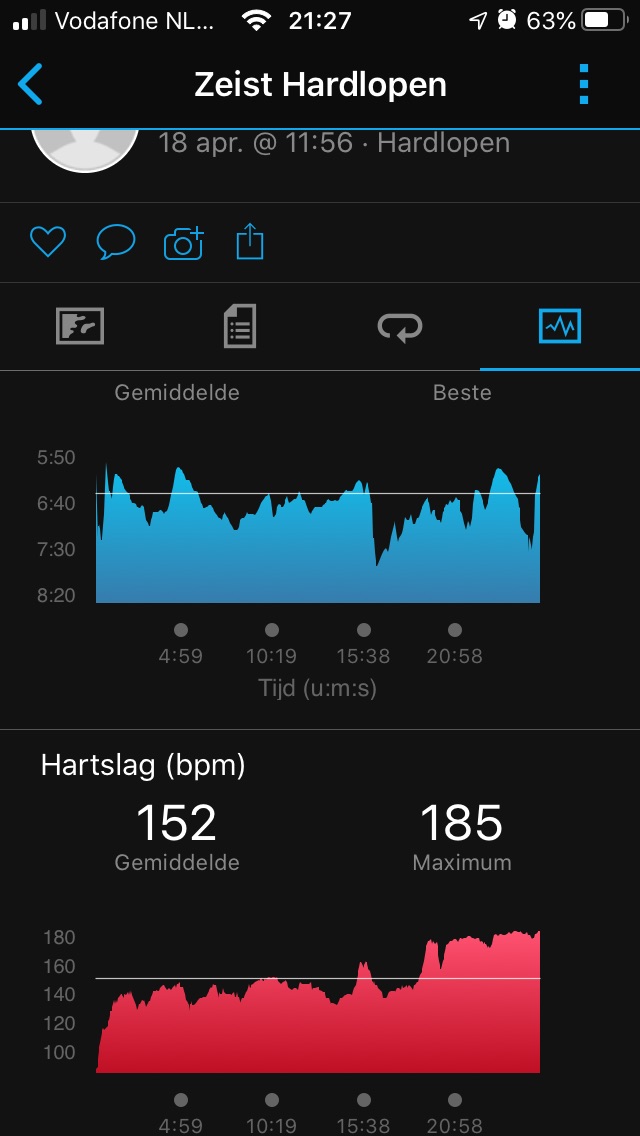Switch to the map overview tab

[80, 326]
